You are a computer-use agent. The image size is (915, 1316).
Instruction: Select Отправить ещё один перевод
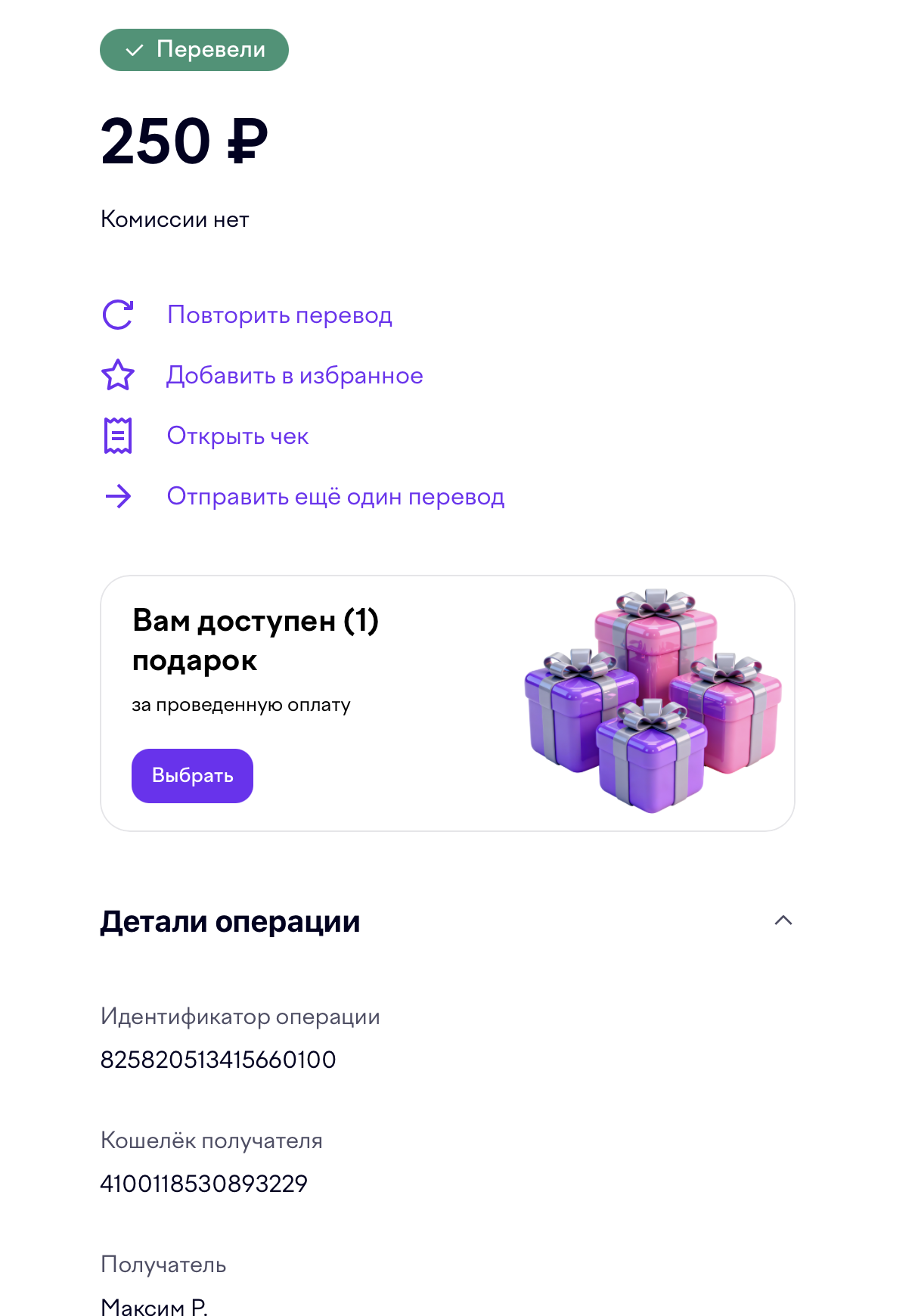coord(335,496)
